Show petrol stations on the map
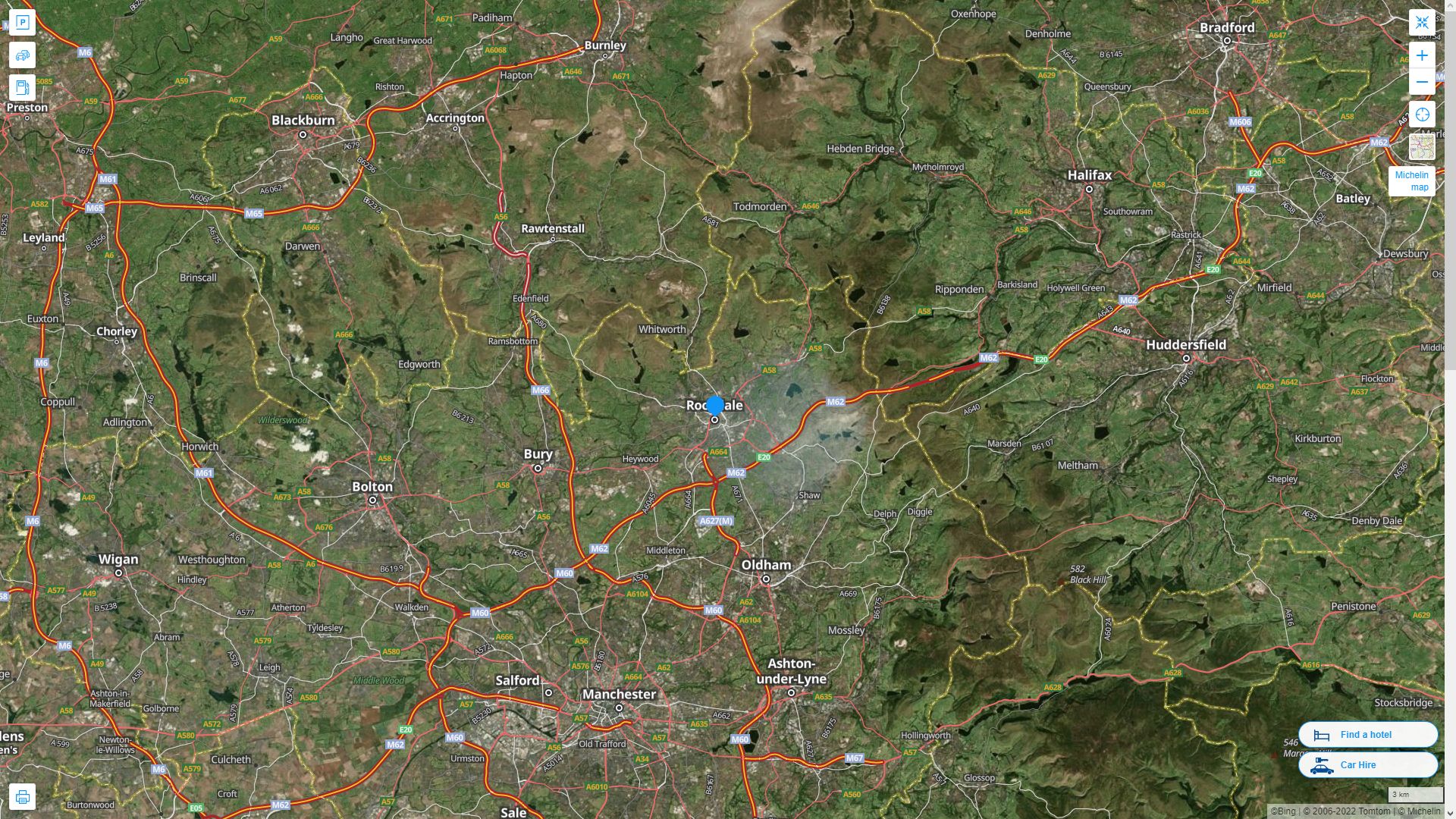This screenshot has height=819, width=1456. [22, 87]
